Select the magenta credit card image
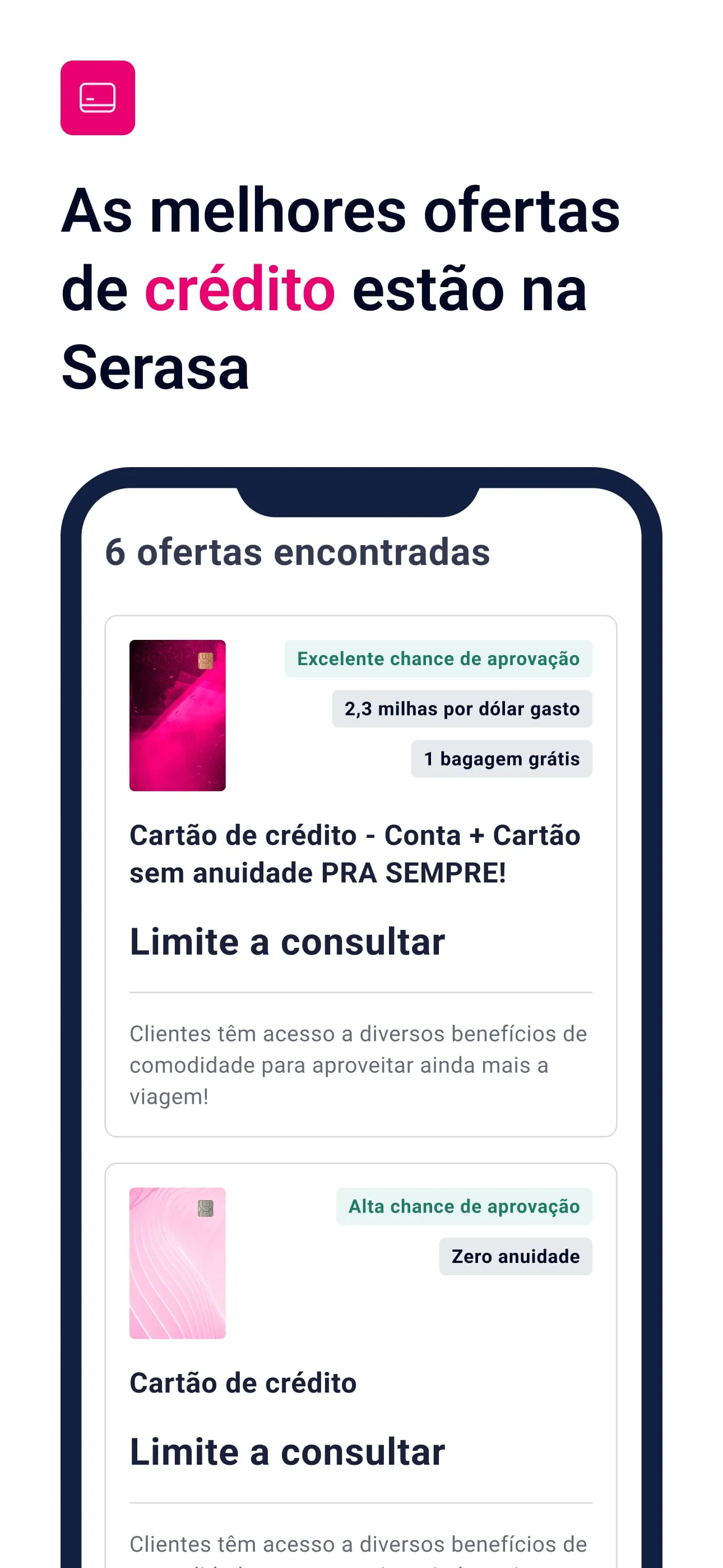 [x=178, y=714]
